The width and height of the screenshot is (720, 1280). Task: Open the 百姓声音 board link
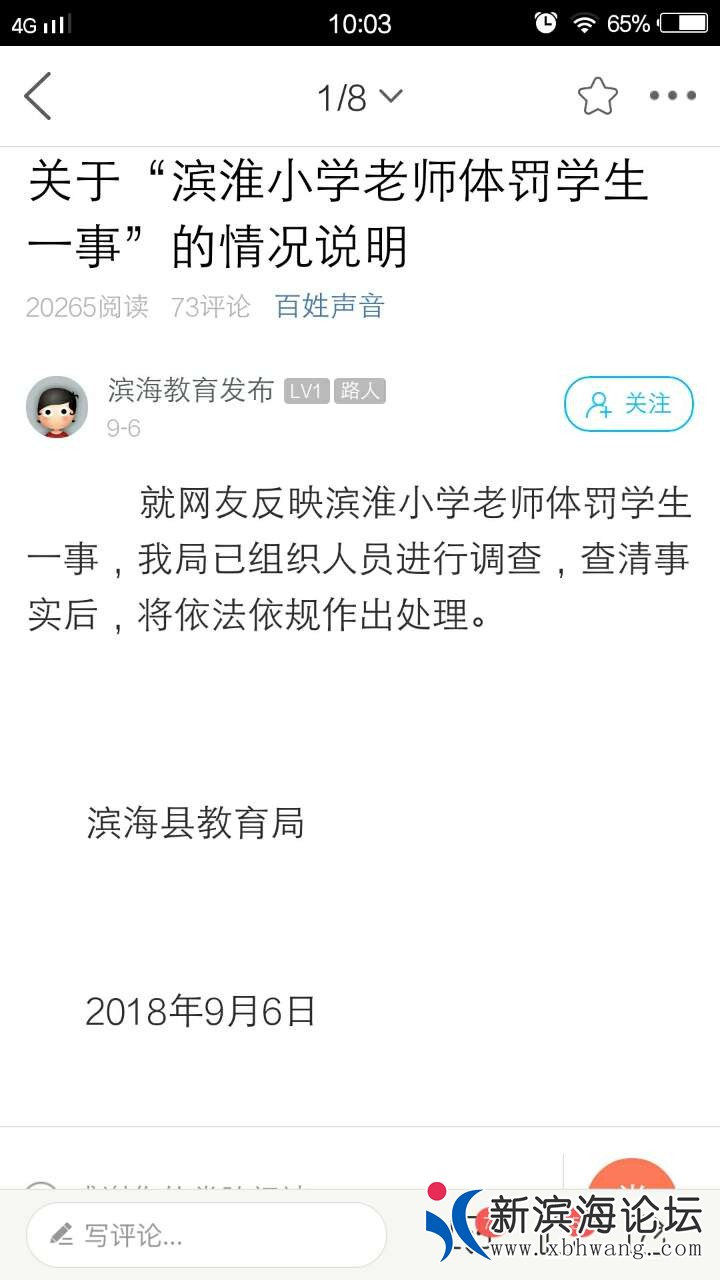click(x=330, y=306)
